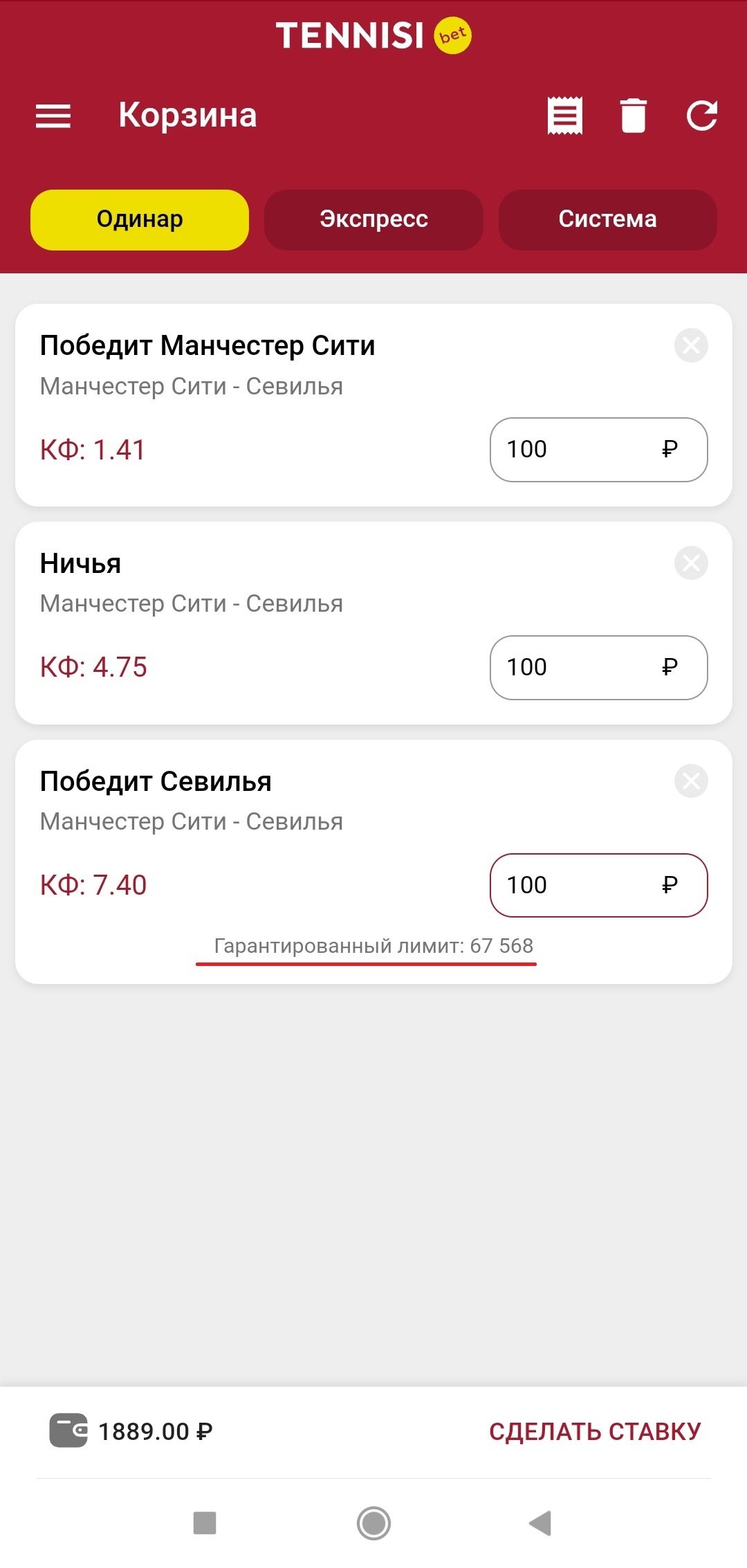This screenshot has height=1568, width=747.
Task: Remove the Победит Севилья bet
Action: click(691, 781)
